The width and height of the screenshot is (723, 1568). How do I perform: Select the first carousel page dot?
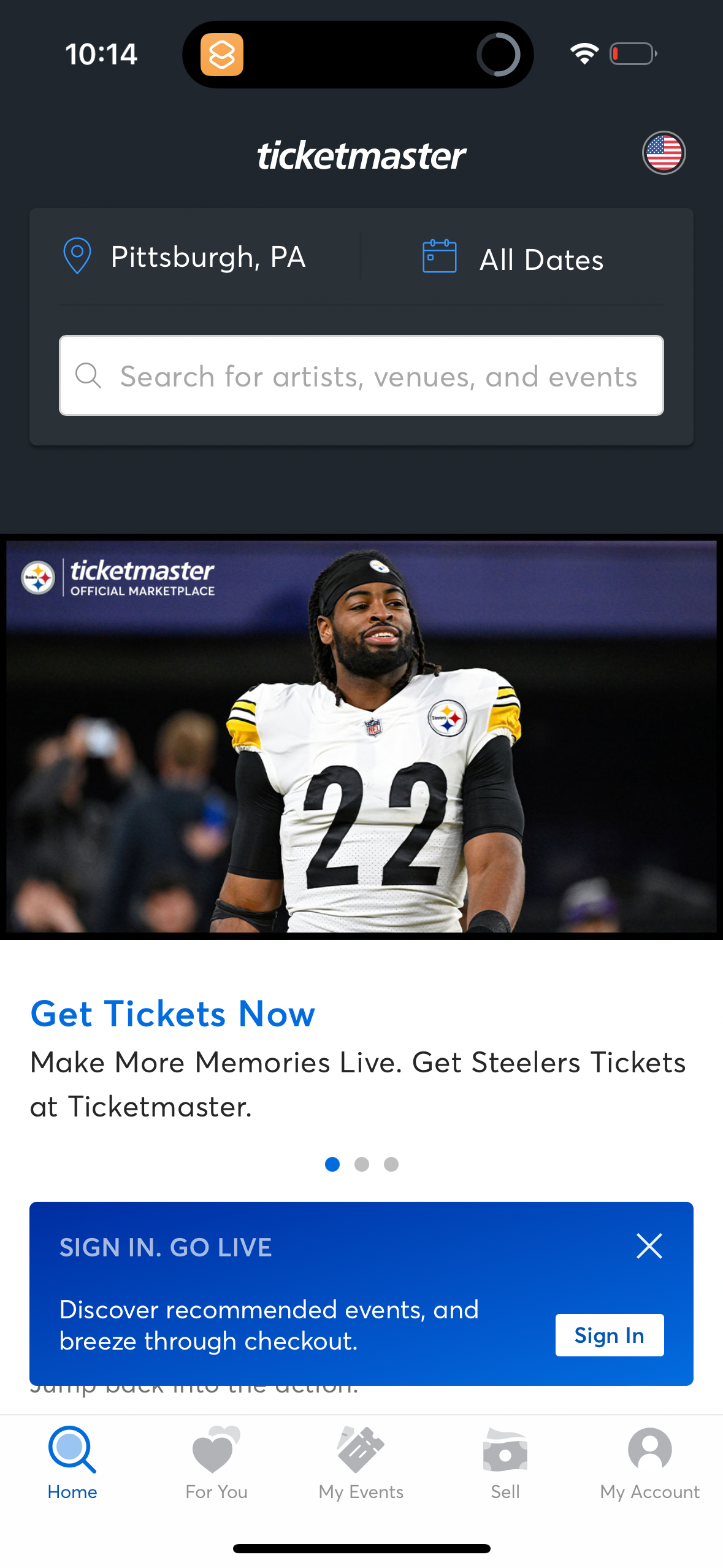332,1164
